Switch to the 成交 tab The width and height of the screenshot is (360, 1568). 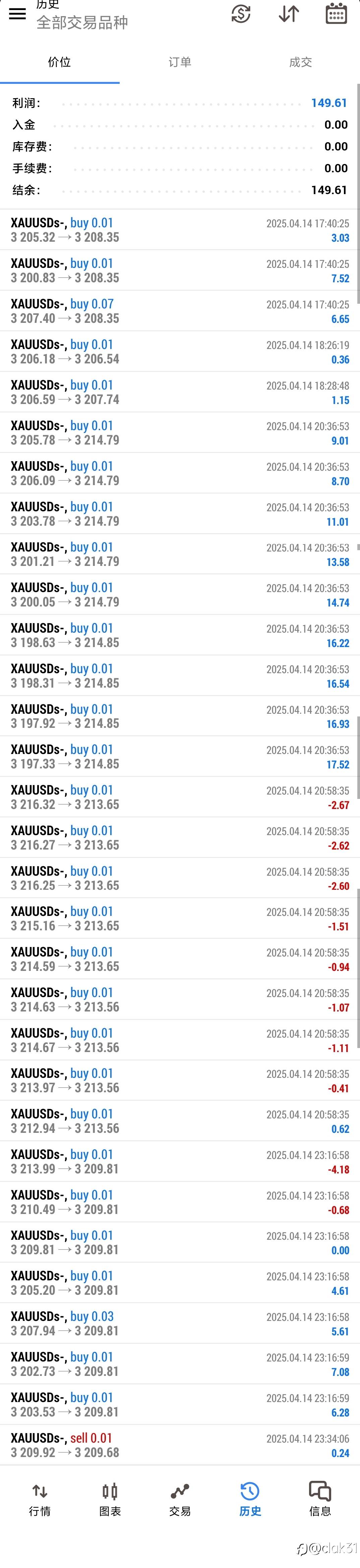point(300,62)
